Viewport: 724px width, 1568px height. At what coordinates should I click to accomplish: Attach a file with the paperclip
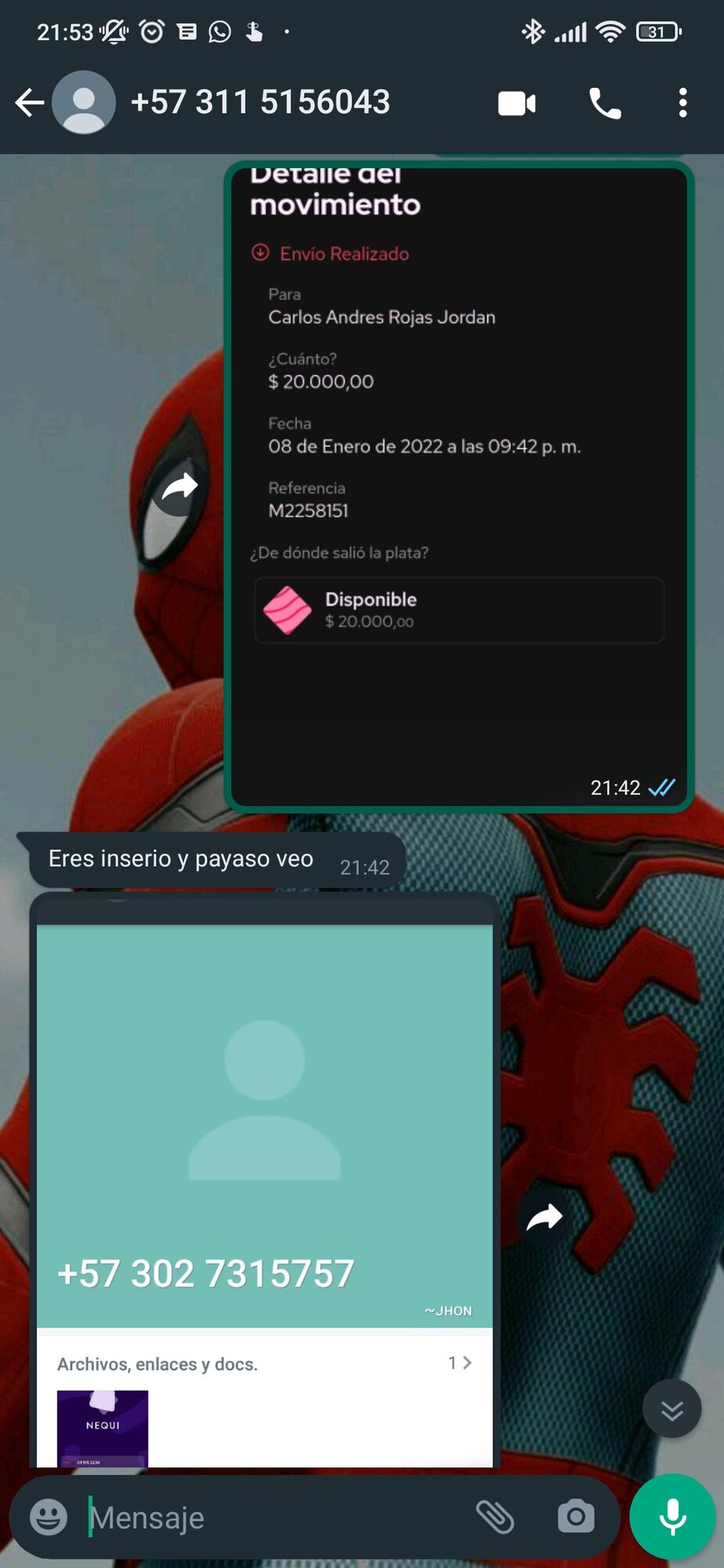tap(495, 1517)
